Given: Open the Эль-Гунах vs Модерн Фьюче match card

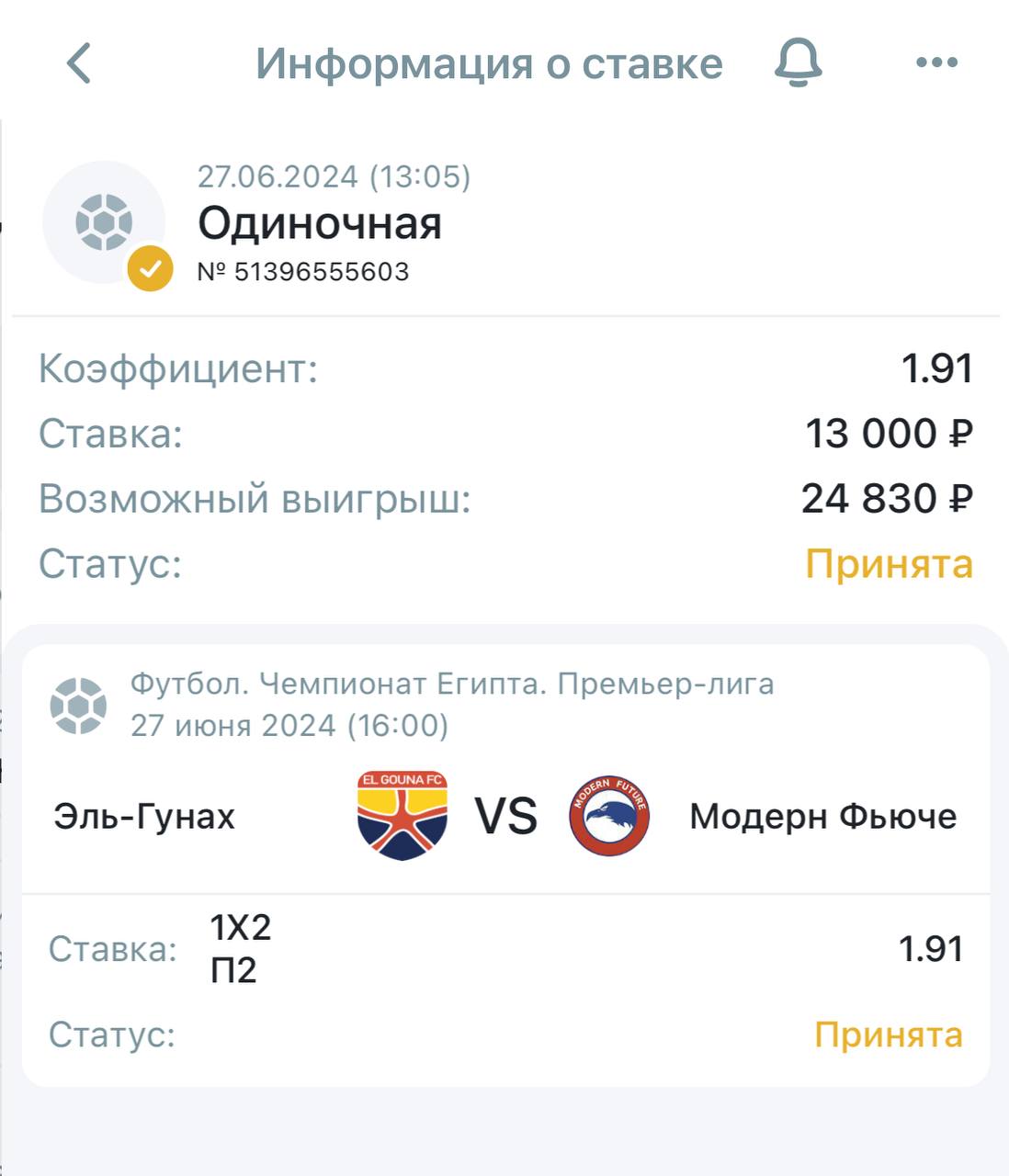Looking at the screenshot, I should coord(504,816).
